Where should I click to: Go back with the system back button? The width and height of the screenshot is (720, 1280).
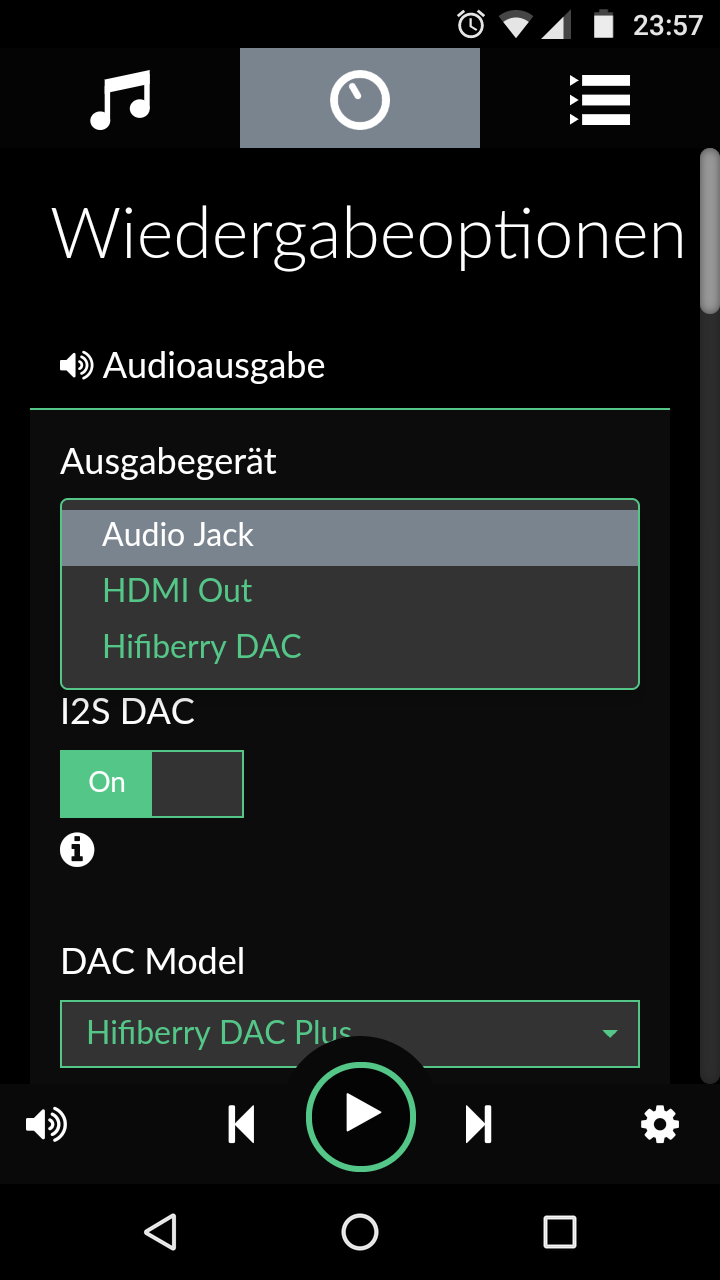(x=160, y=1232)
